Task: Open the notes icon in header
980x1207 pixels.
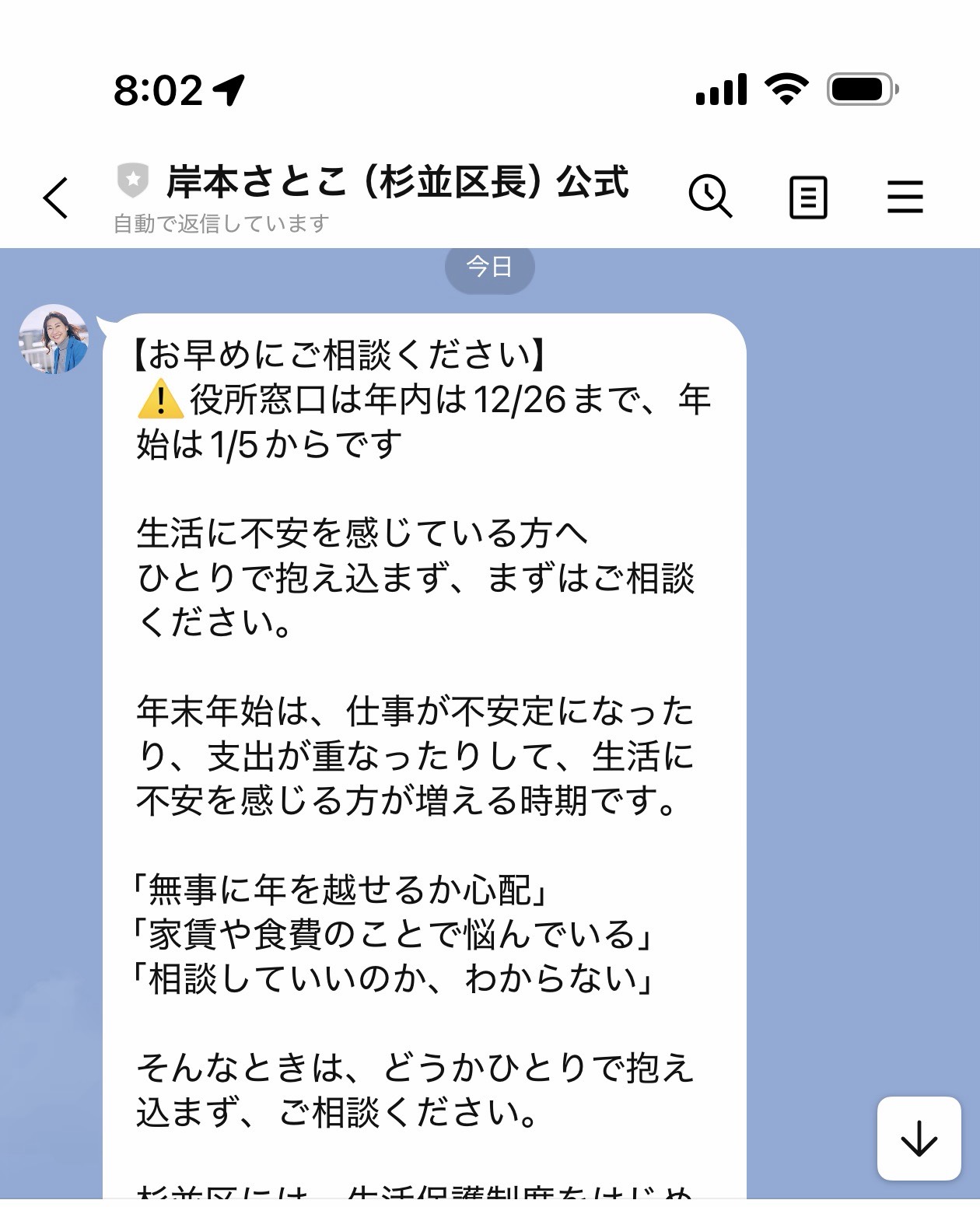Action: pos(808,198)
